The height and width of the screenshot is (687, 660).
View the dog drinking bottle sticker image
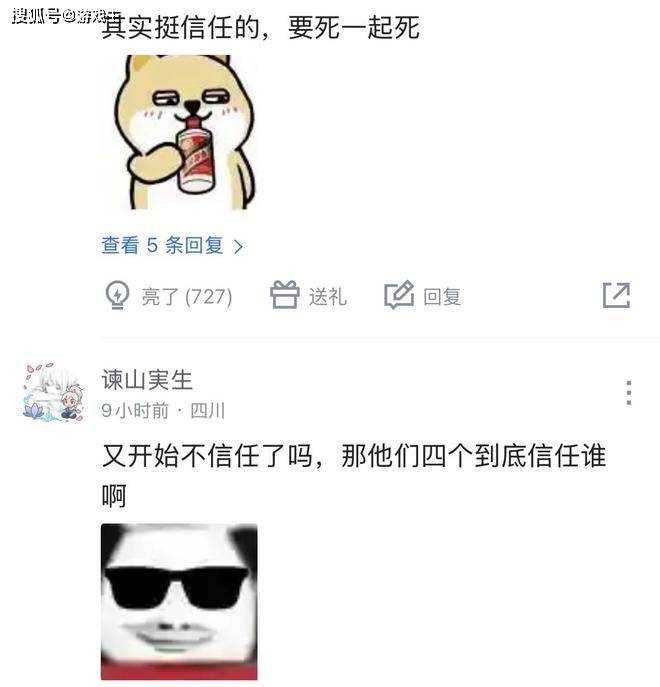(182, 133)
